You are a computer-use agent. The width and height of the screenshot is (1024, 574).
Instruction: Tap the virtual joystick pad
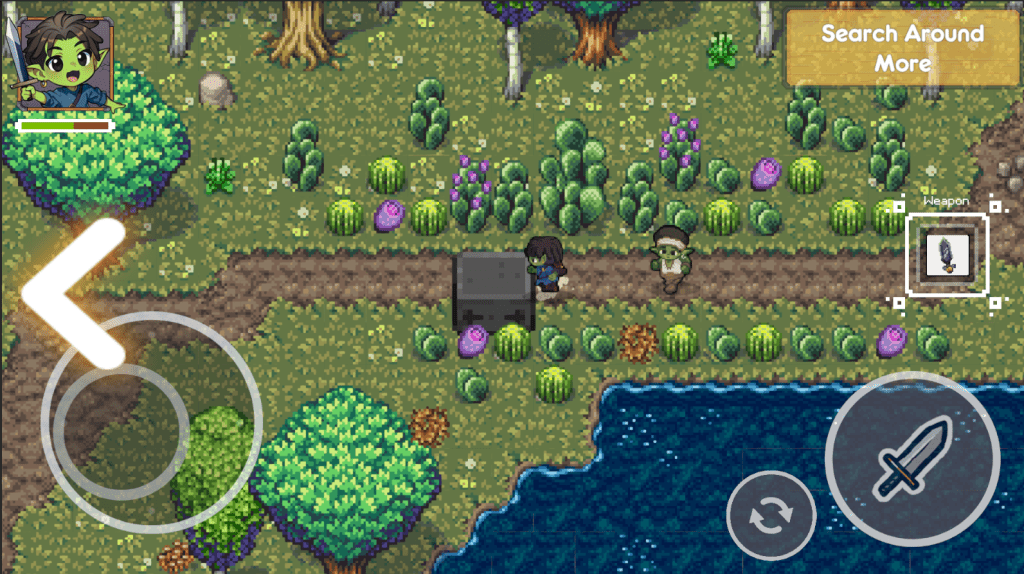click(x=150, y=420)
